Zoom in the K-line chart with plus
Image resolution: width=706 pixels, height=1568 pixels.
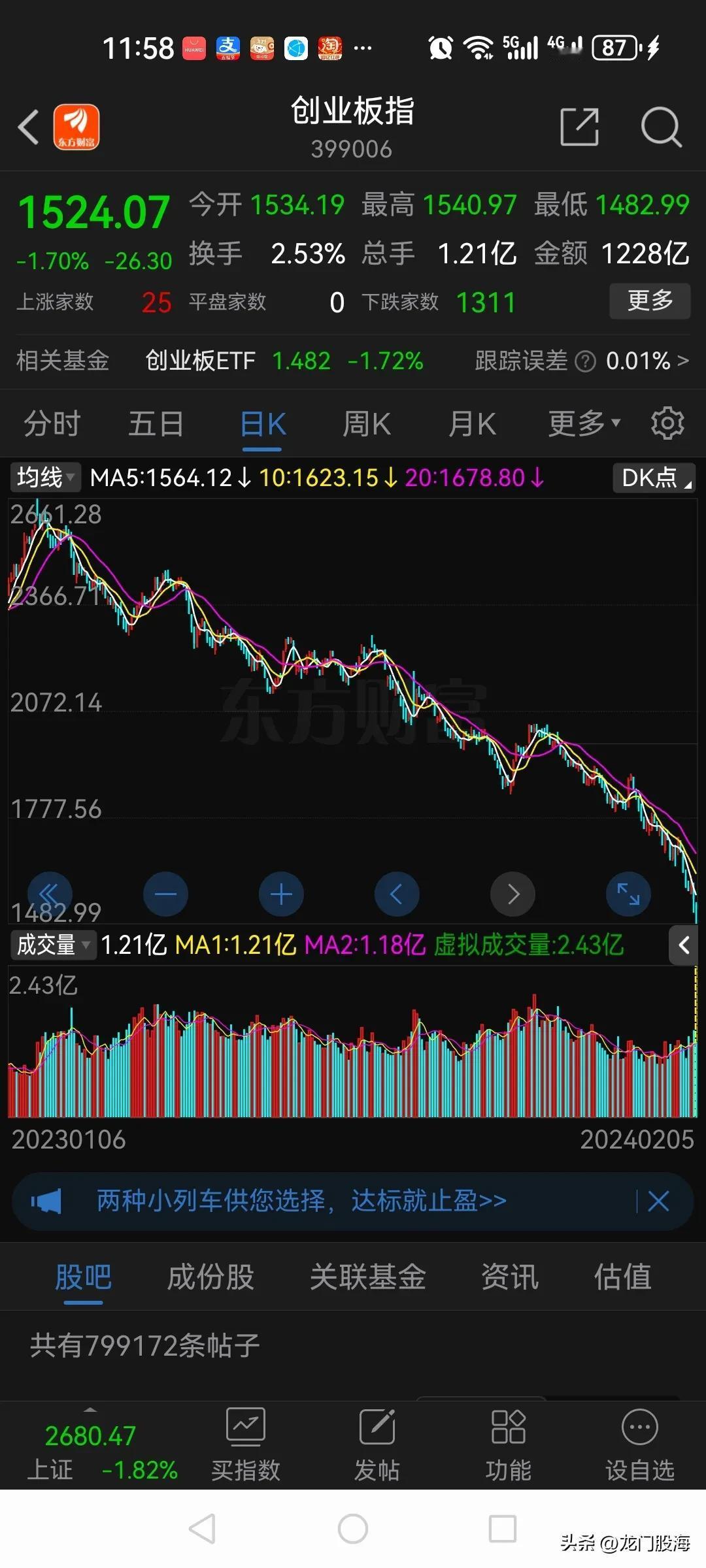coord(281,894)
